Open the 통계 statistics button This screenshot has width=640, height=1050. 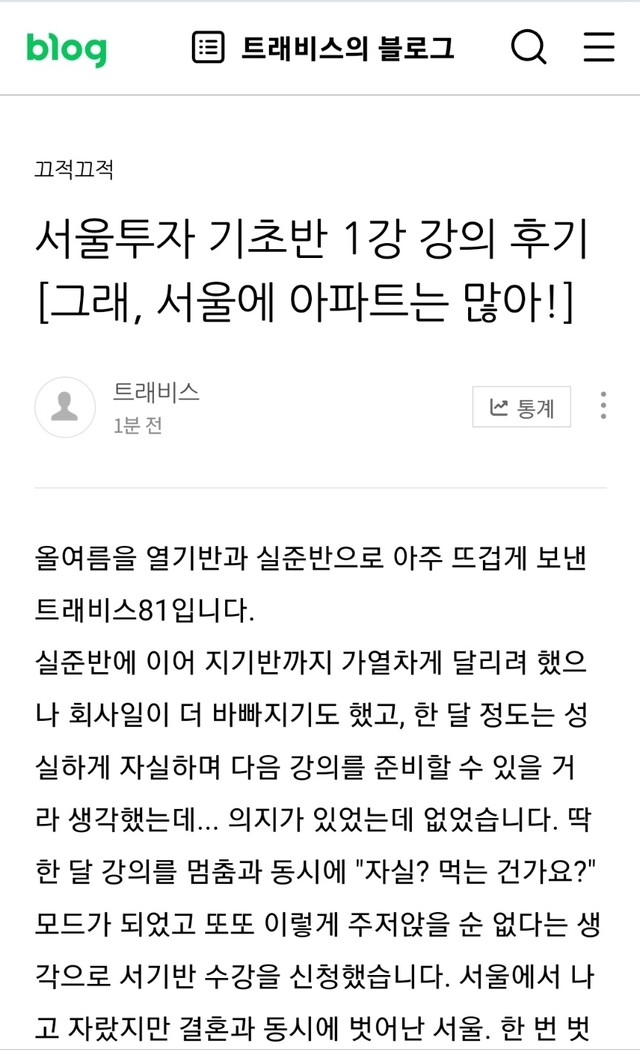click(x=522, y=406)
